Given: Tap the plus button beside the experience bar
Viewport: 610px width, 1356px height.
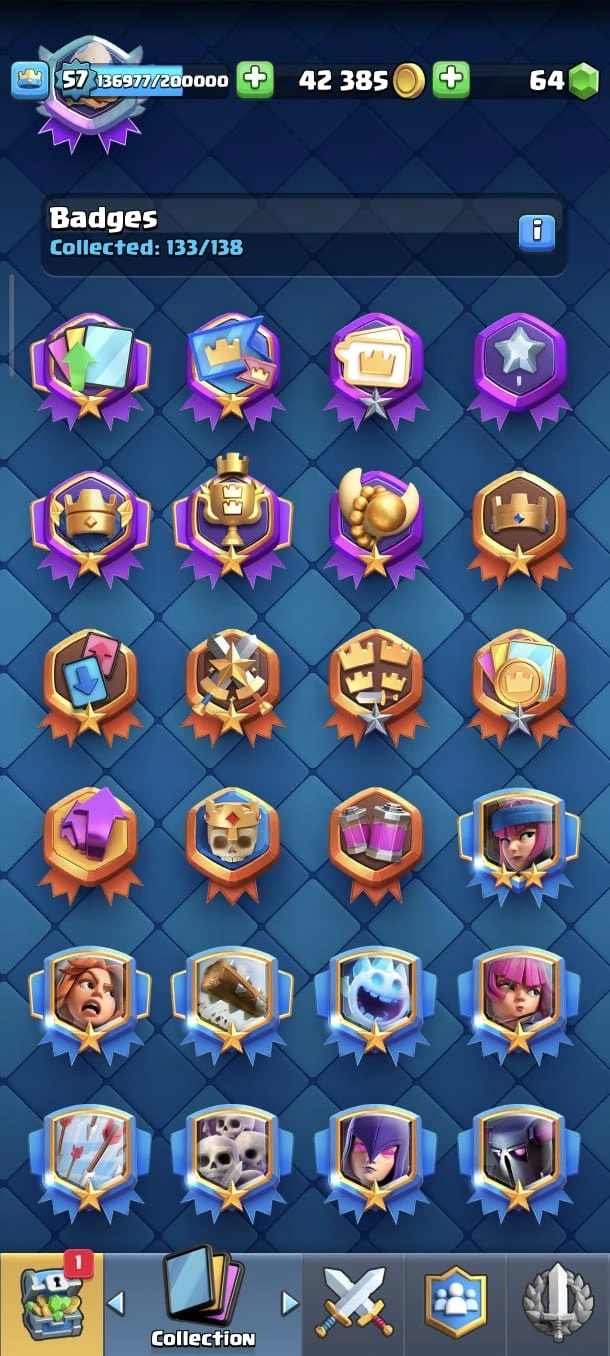Looking at the screenshot, I should [x=255, y=80].
